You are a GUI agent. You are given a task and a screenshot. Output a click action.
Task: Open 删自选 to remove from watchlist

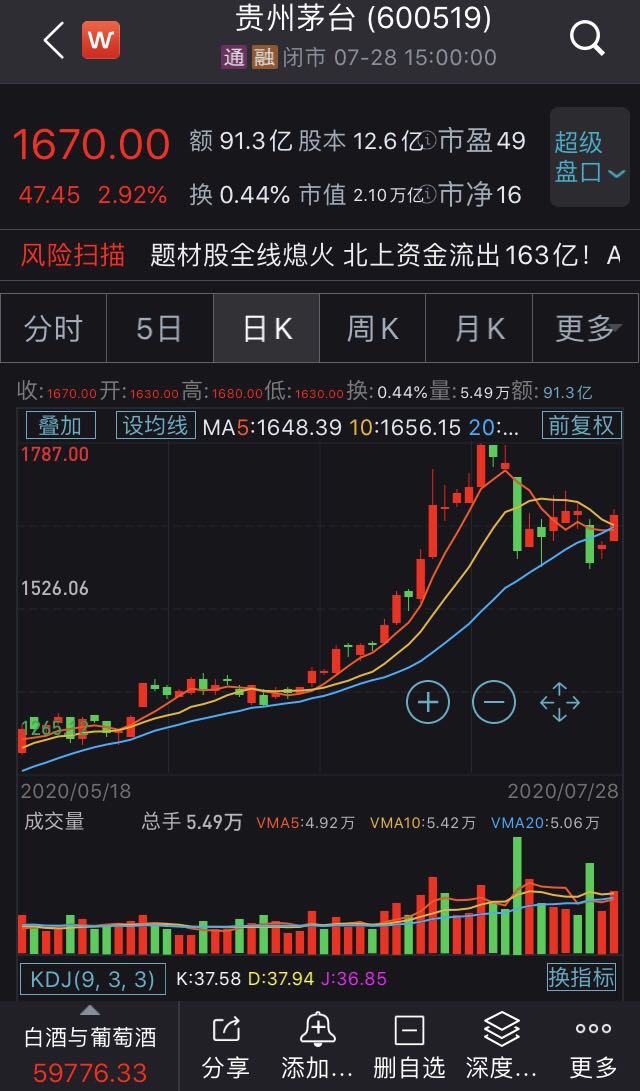[x=409, y=1045]
